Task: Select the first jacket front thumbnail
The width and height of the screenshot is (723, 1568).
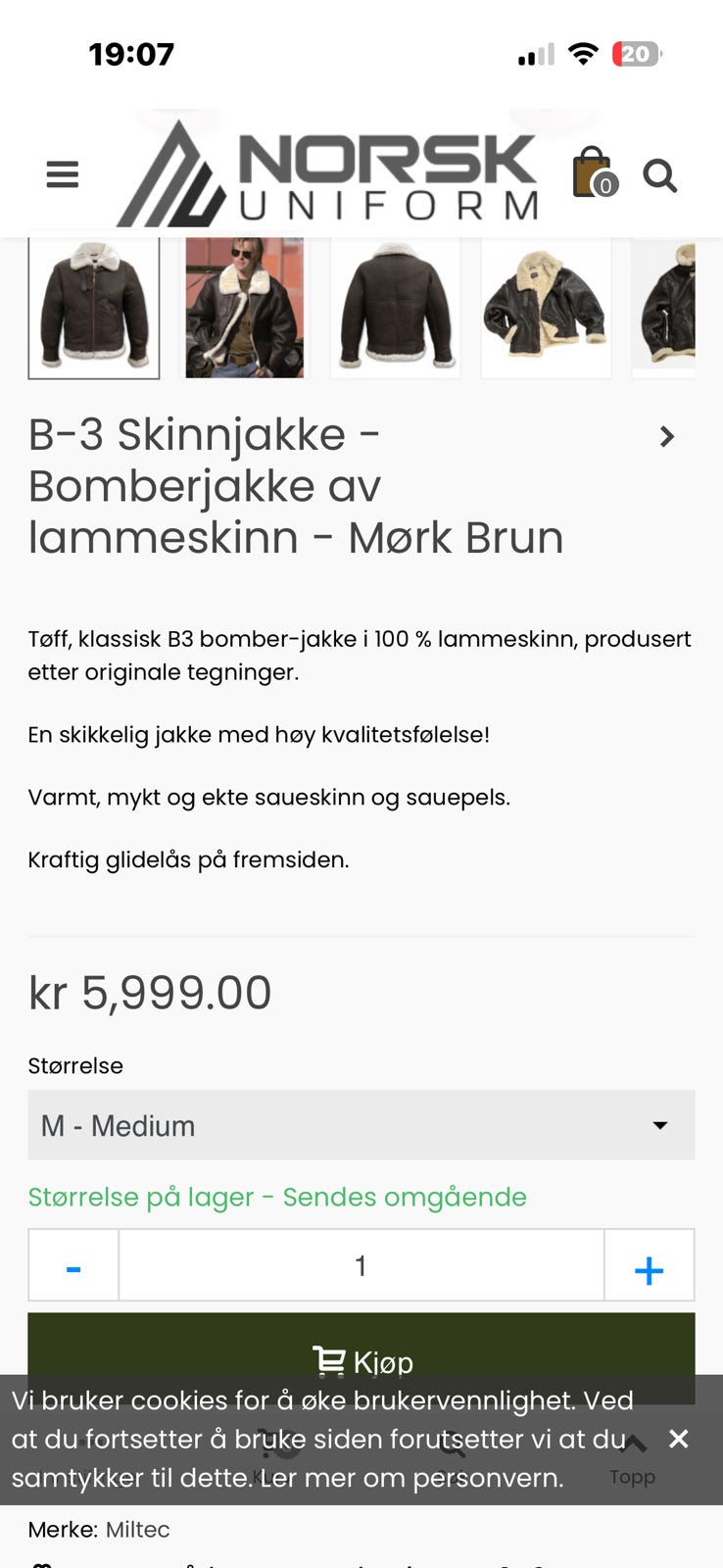Action: (x=94, y=308)
